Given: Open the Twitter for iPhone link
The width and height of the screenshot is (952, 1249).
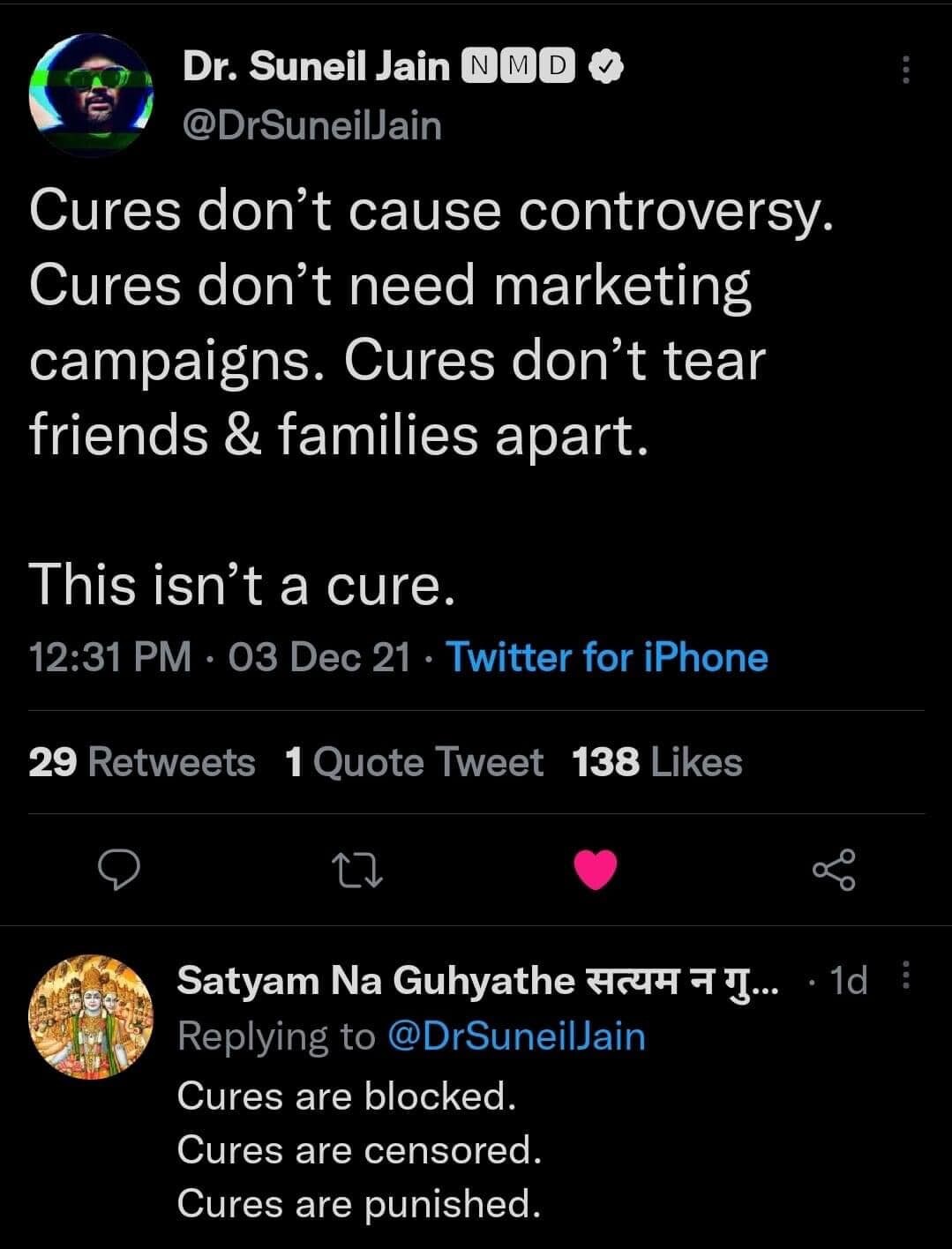Looking at the screenshot, I should click(607, 657).
